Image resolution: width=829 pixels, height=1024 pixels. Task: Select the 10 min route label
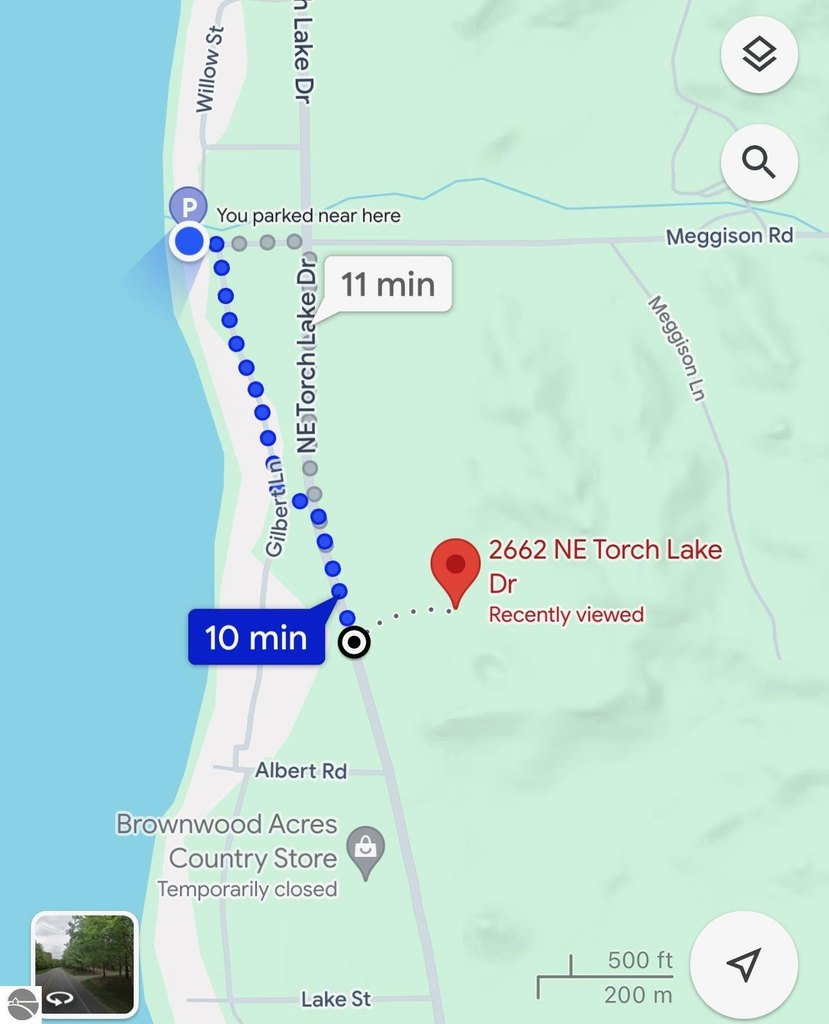click(257, 637)
